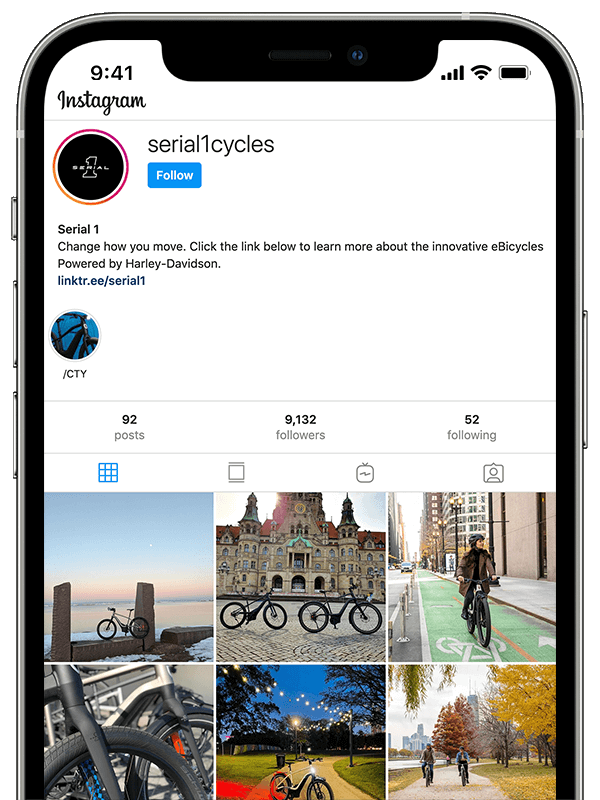Open the autumn park riders post
600x800 pixels.
coord(472,732)
